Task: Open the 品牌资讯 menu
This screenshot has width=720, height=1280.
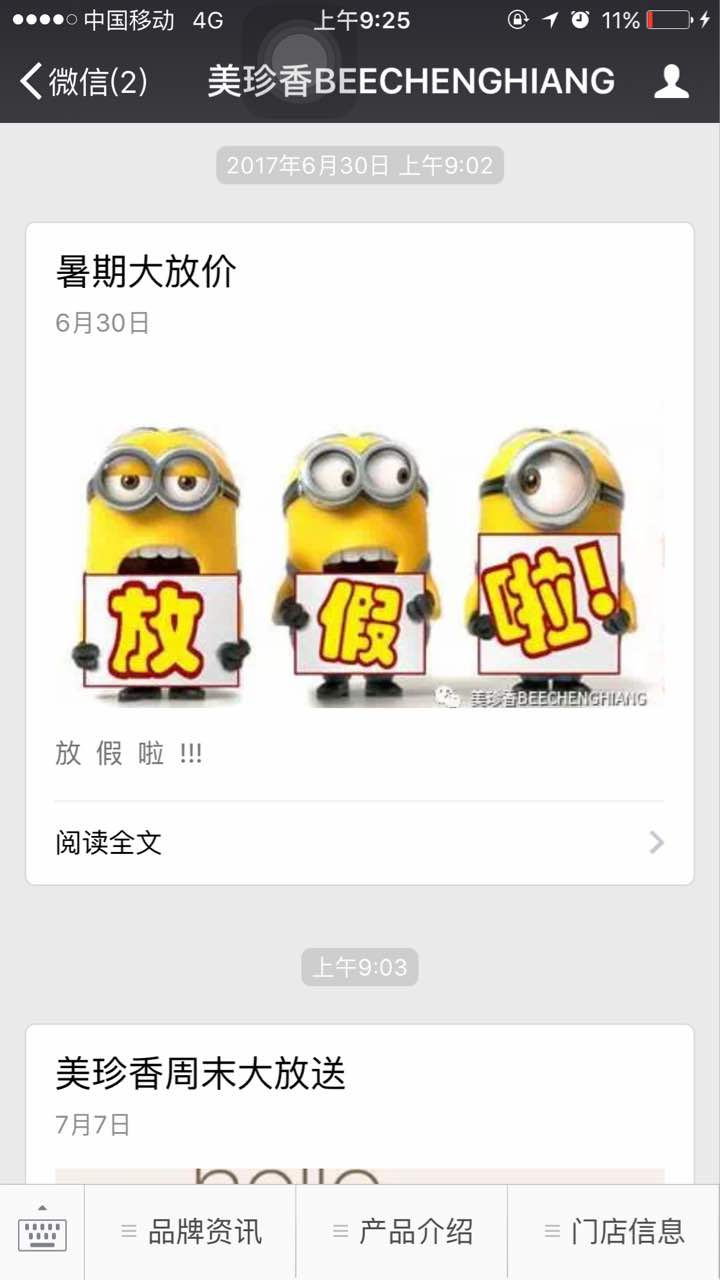Action: 191,1232
